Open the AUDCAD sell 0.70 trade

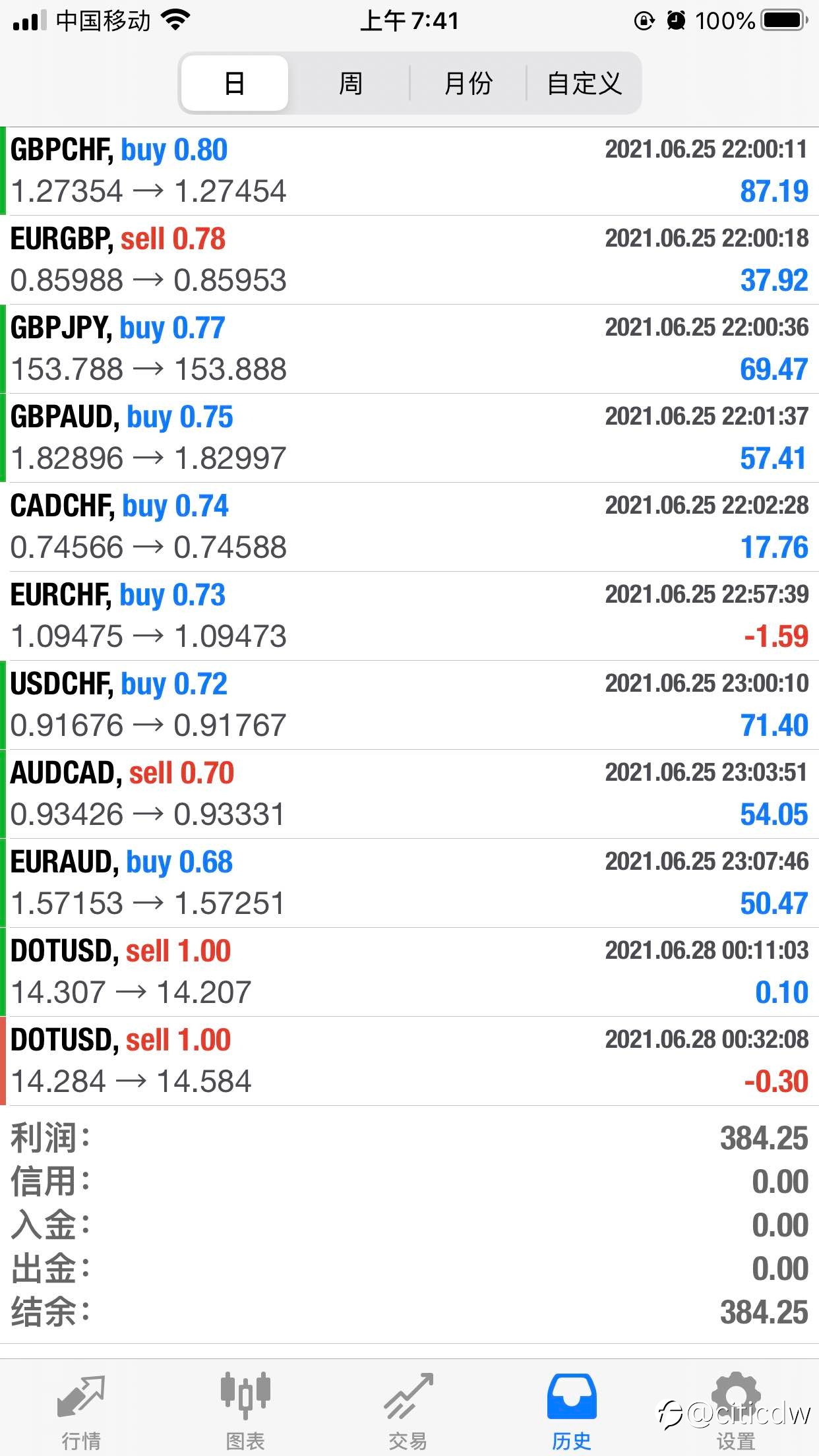(409, 795)
